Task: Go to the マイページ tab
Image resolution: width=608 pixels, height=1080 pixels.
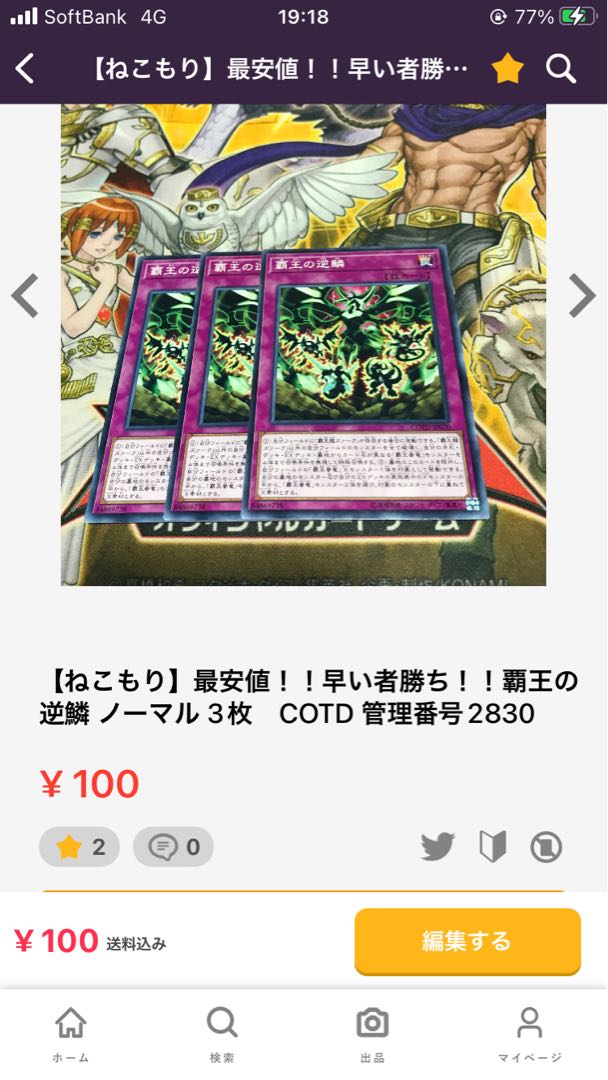Action: [x=529, y=1033]
